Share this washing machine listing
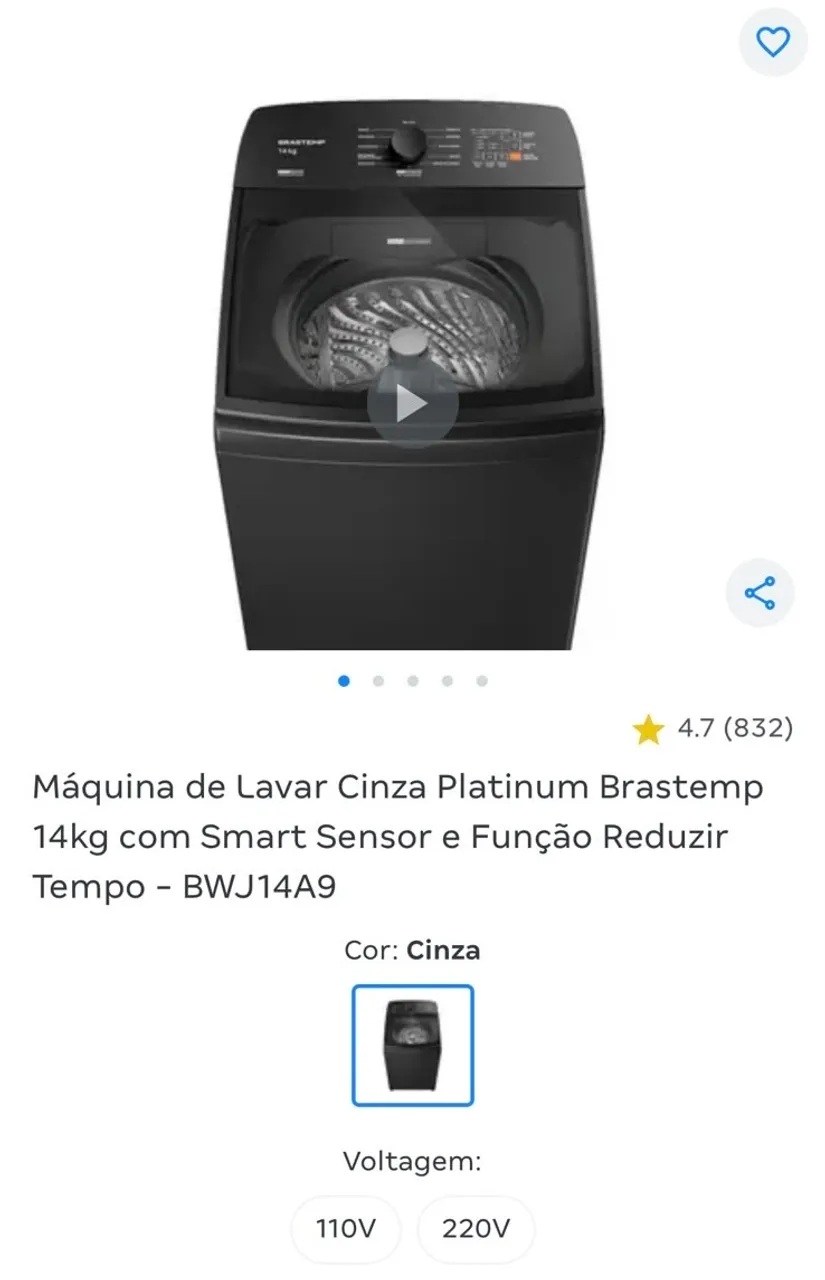The height and width of the screenshot is (1280, 825). click(x=760, y=593)
